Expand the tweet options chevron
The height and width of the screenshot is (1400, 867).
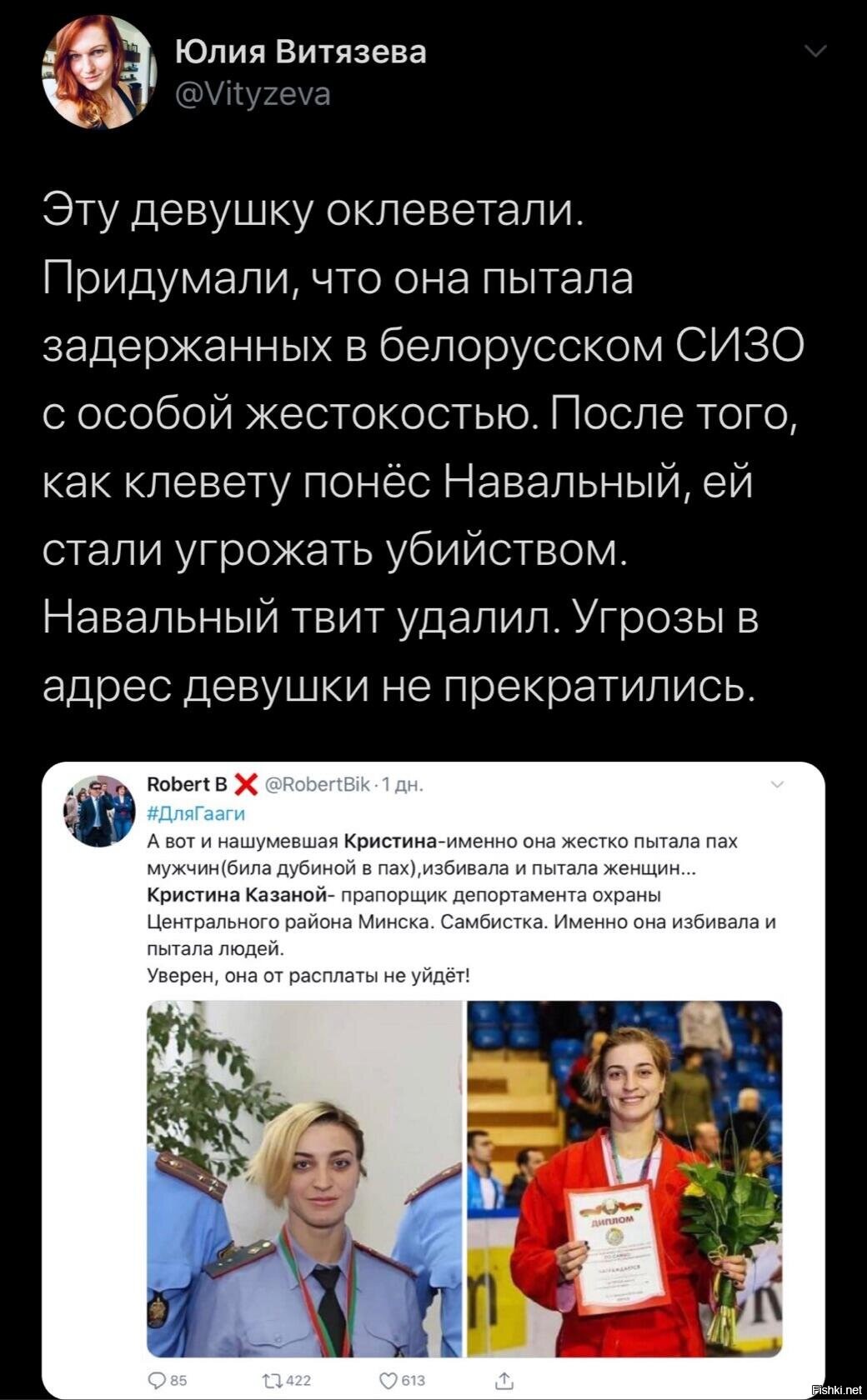pos(815,52)
